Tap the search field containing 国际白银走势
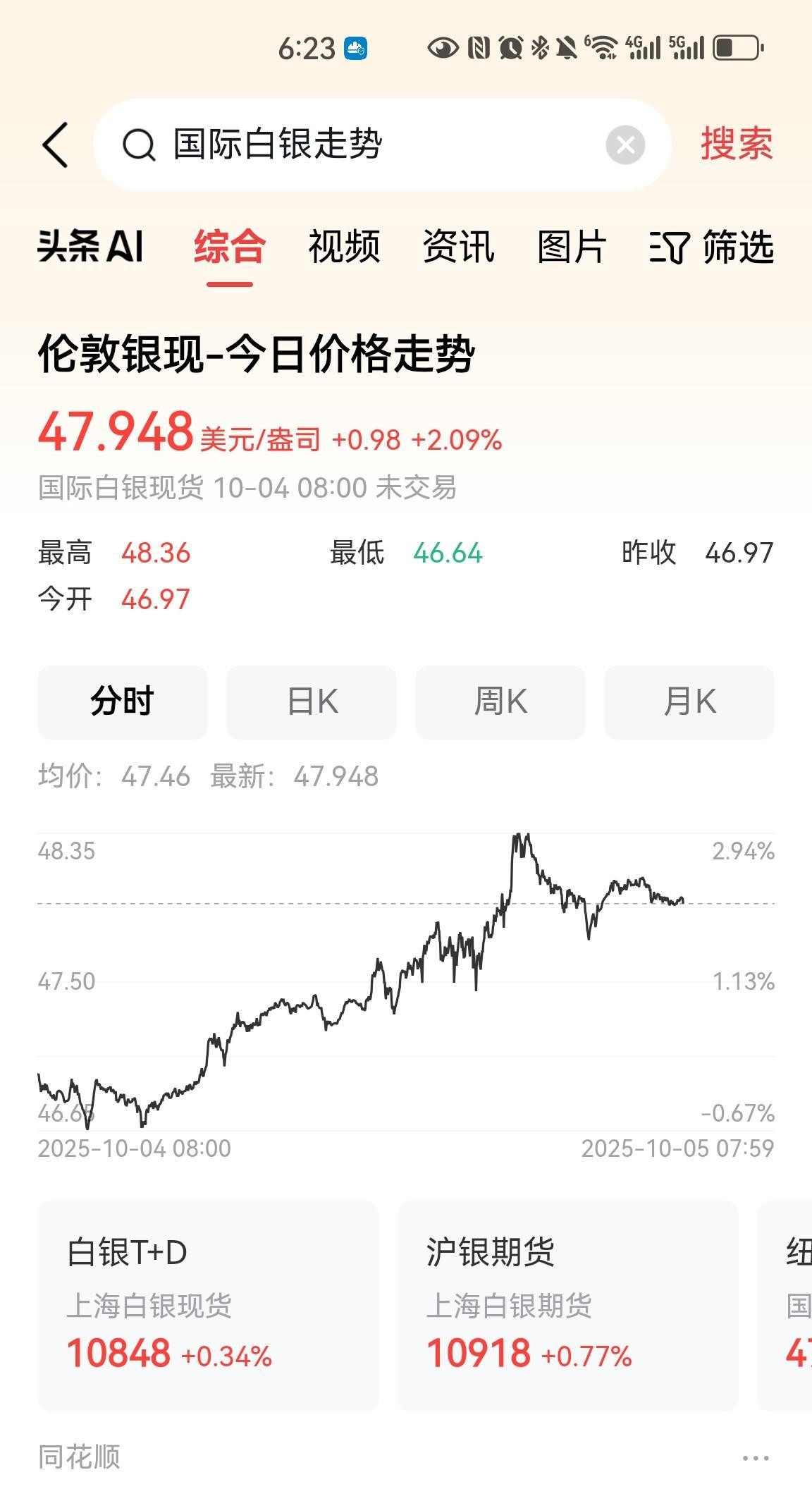 tap(367, 145)
